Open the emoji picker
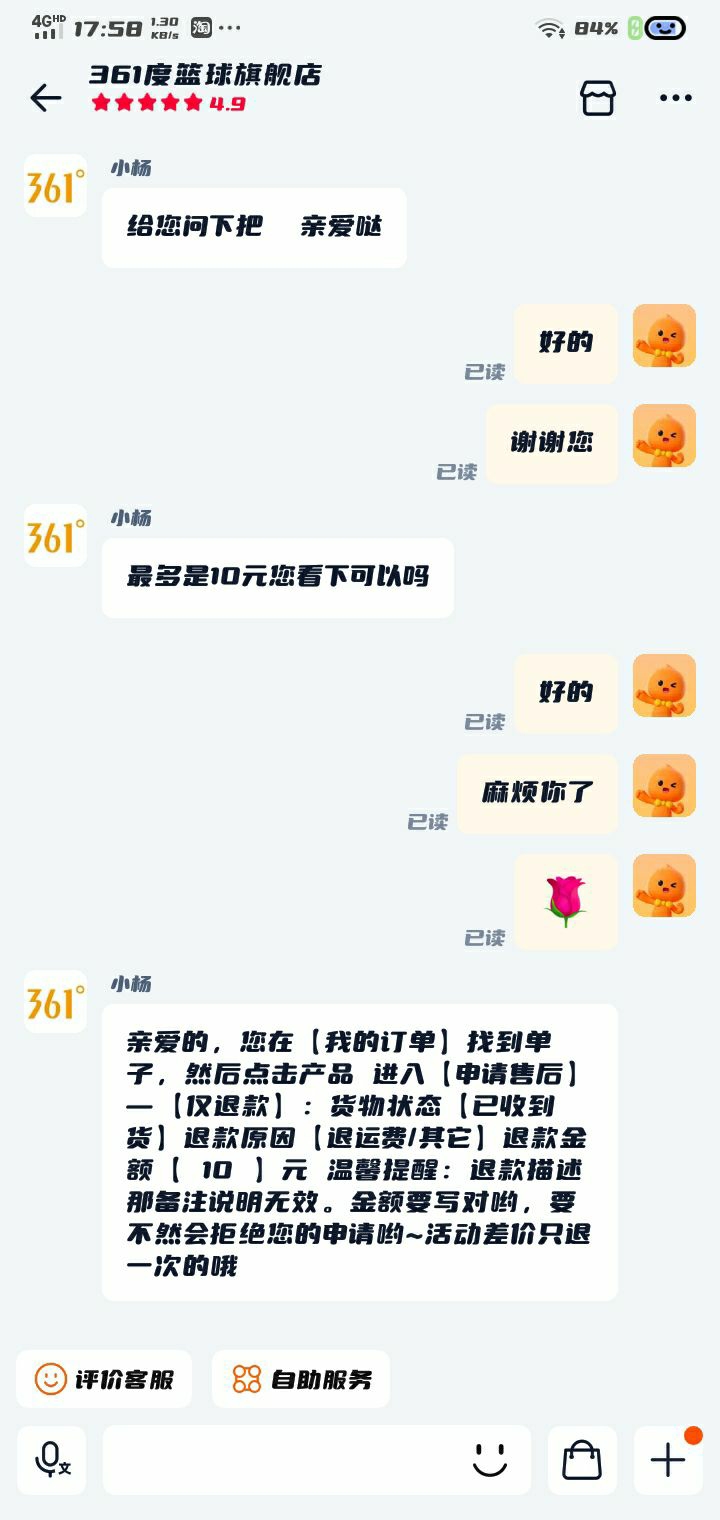 (x=489, y=1460)
